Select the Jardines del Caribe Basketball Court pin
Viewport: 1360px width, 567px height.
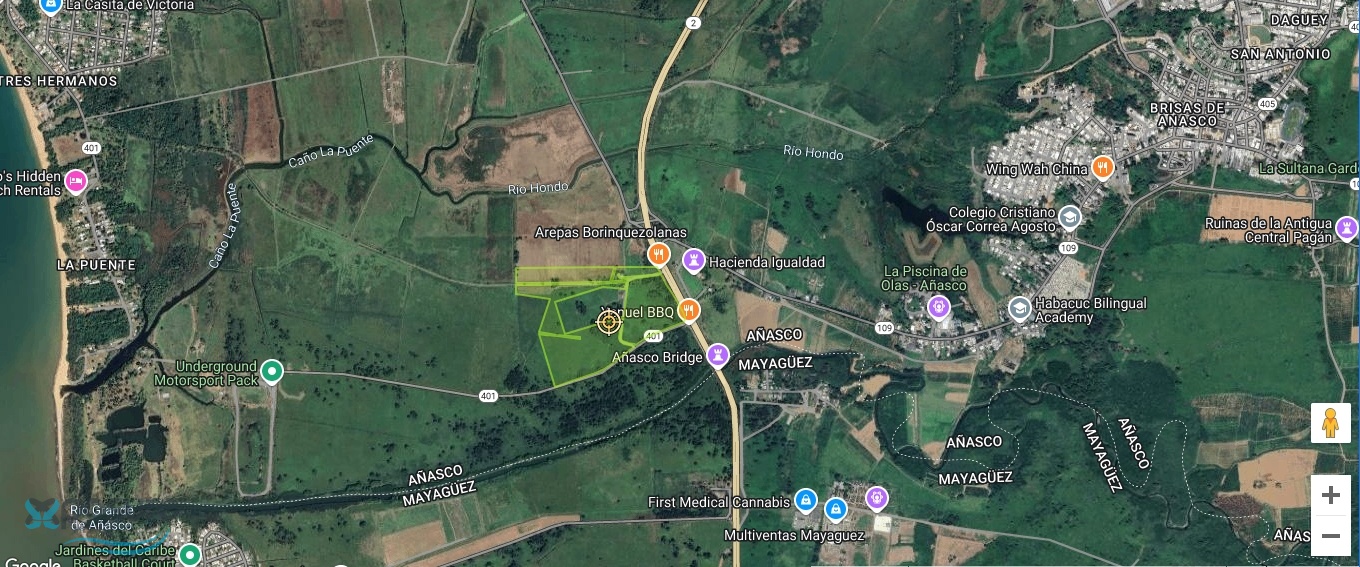point(189,554)
